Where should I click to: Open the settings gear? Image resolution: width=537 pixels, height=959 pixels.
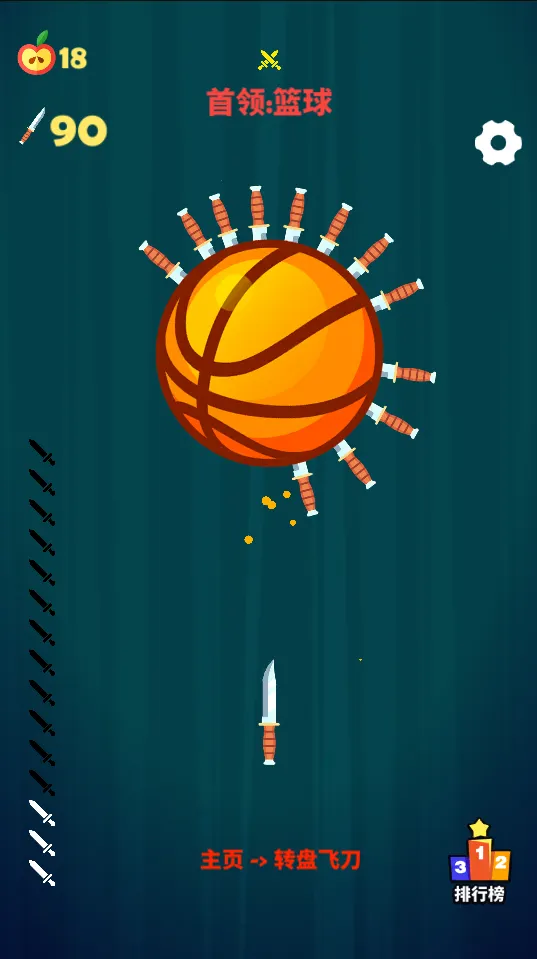pyautogui.click(x=498, y=143)
